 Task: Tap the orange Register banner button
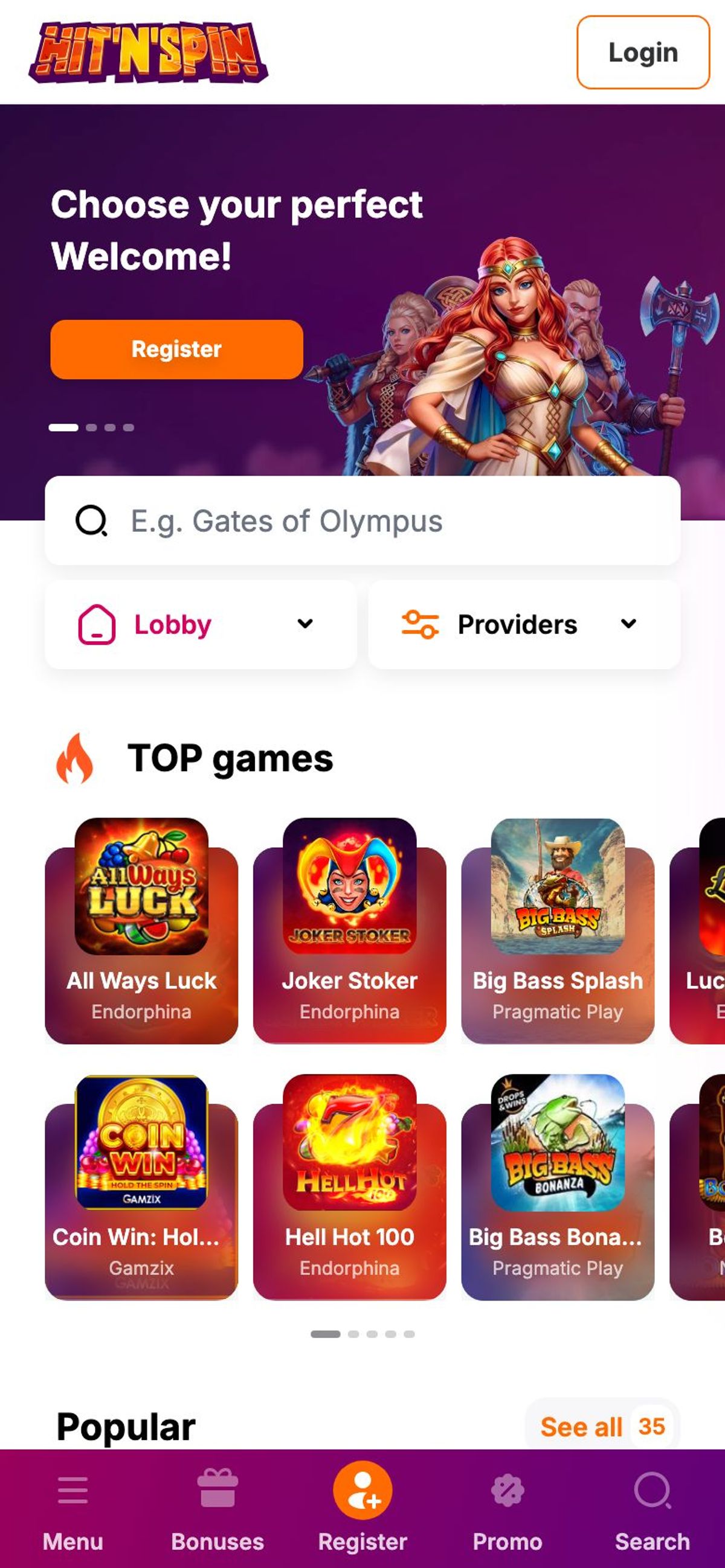pyautogui.click(x=176, y=350)
